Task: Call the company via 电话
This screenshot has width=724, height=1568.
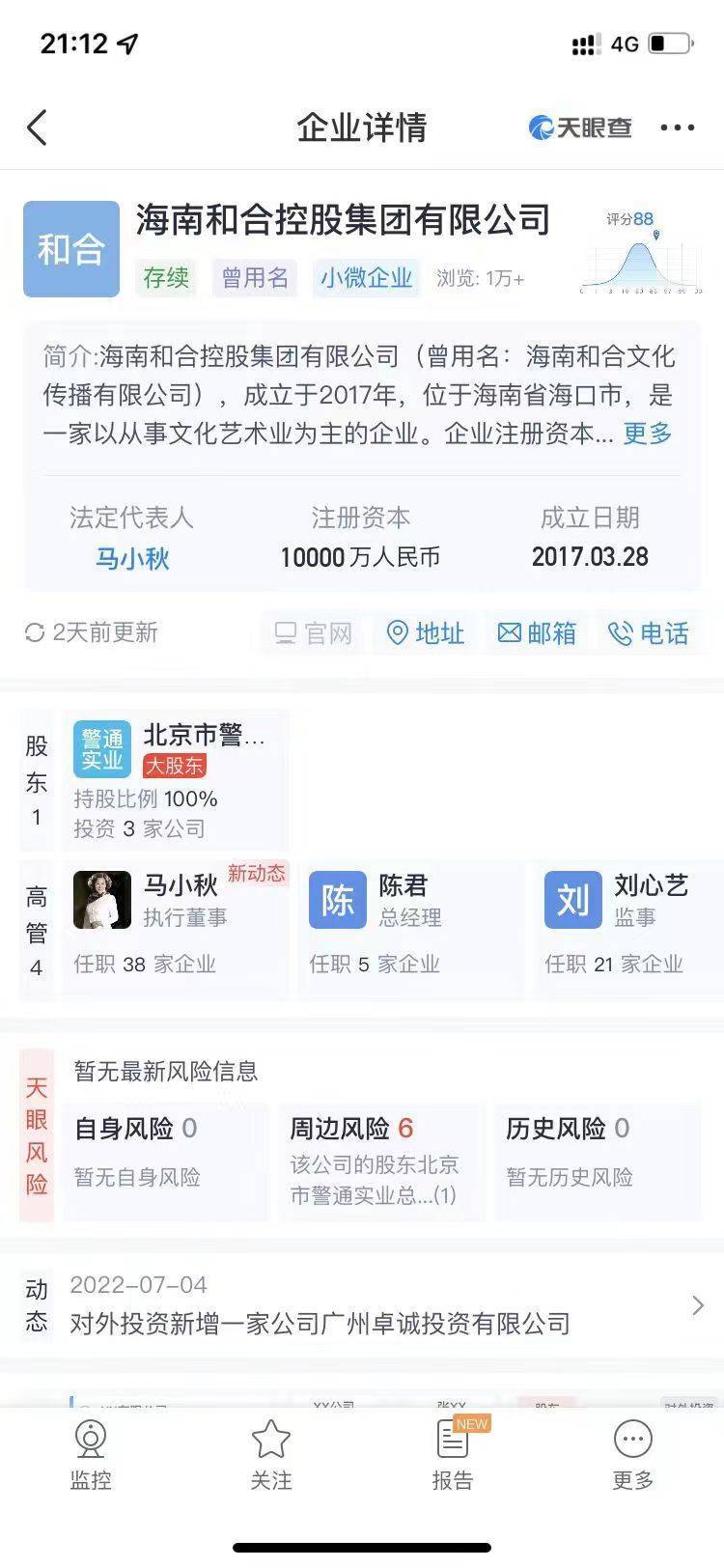Action: [649, 633]
